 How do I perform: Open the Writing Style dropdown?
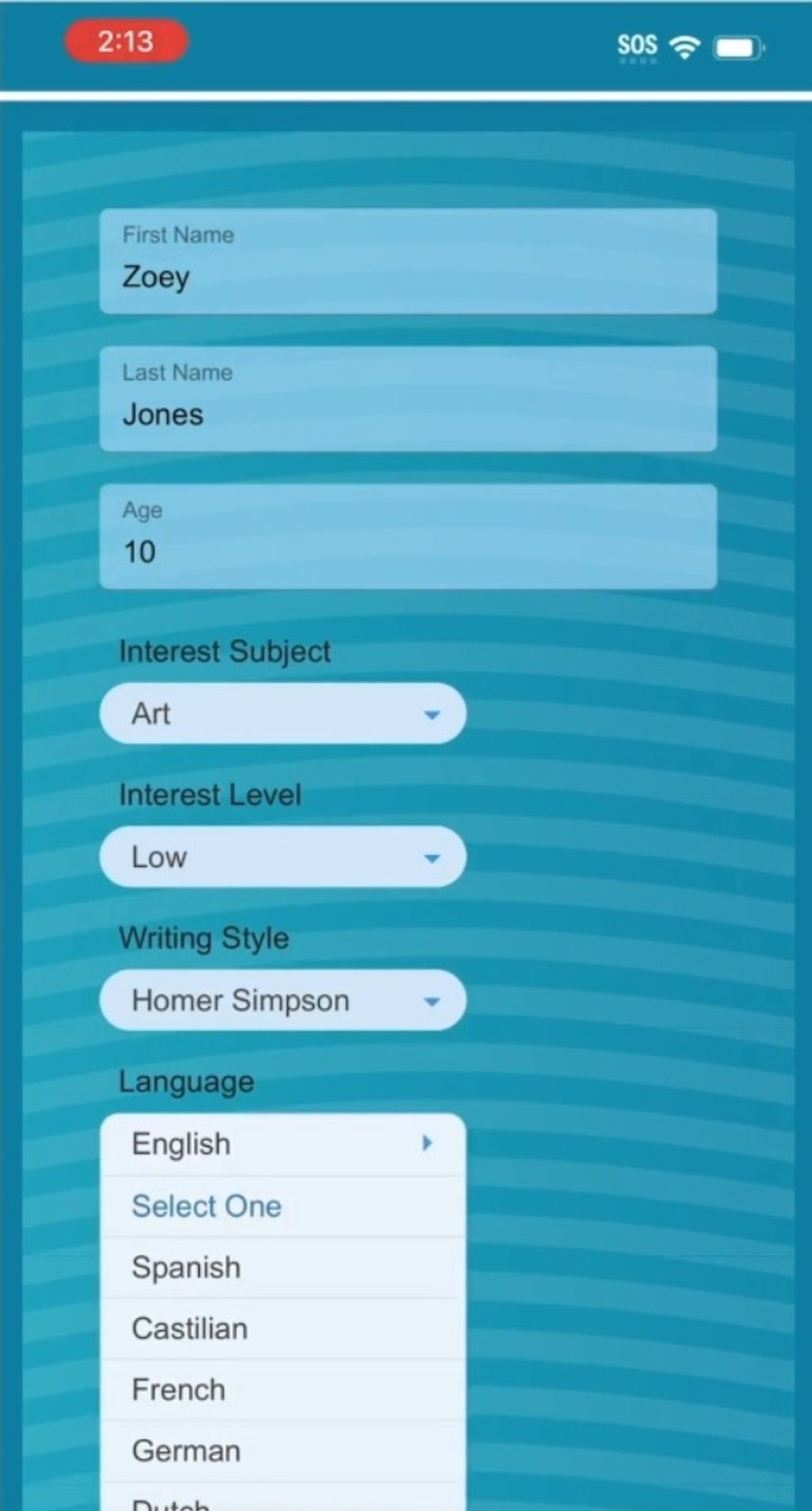coord(283,1000)
